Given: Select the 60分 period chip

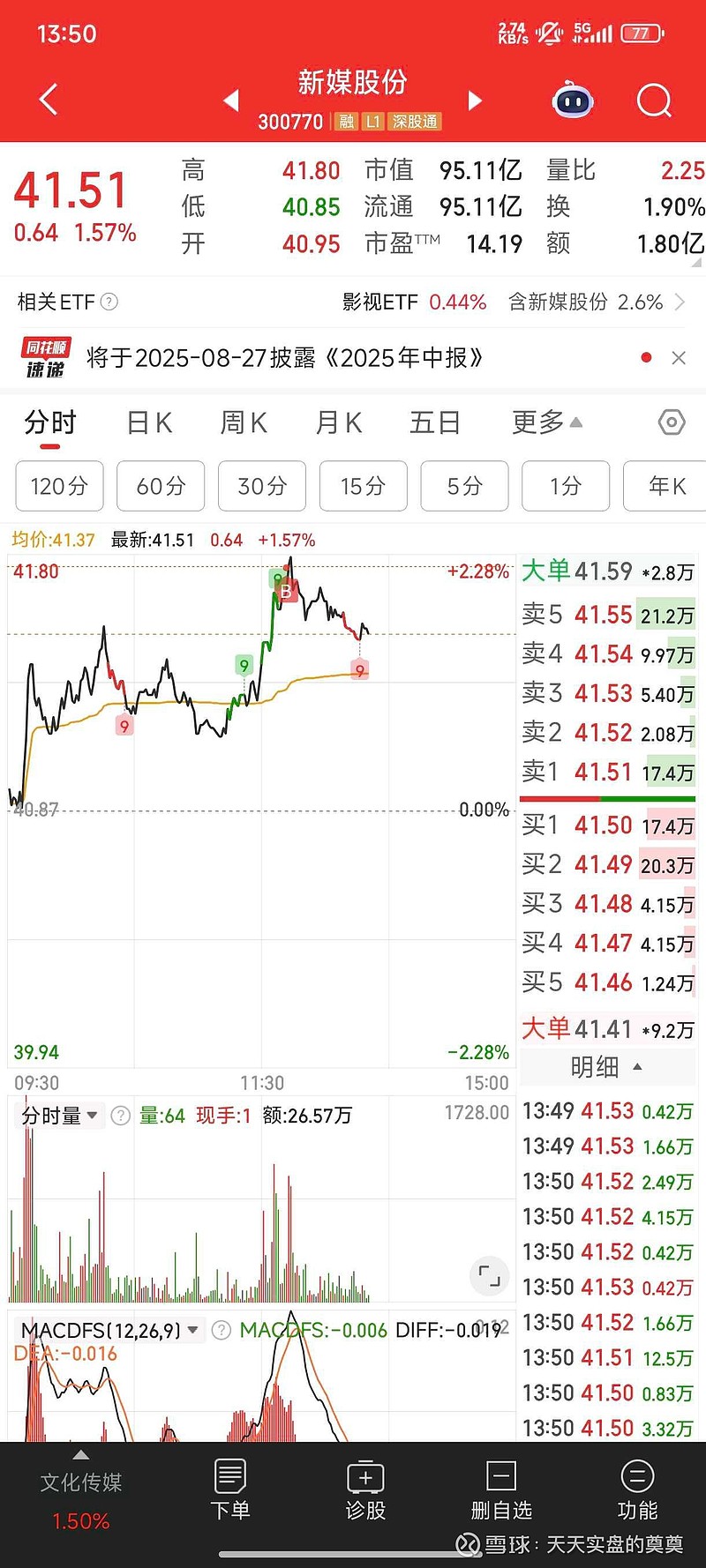Looking at the screenshot, I should coord(161,486).
